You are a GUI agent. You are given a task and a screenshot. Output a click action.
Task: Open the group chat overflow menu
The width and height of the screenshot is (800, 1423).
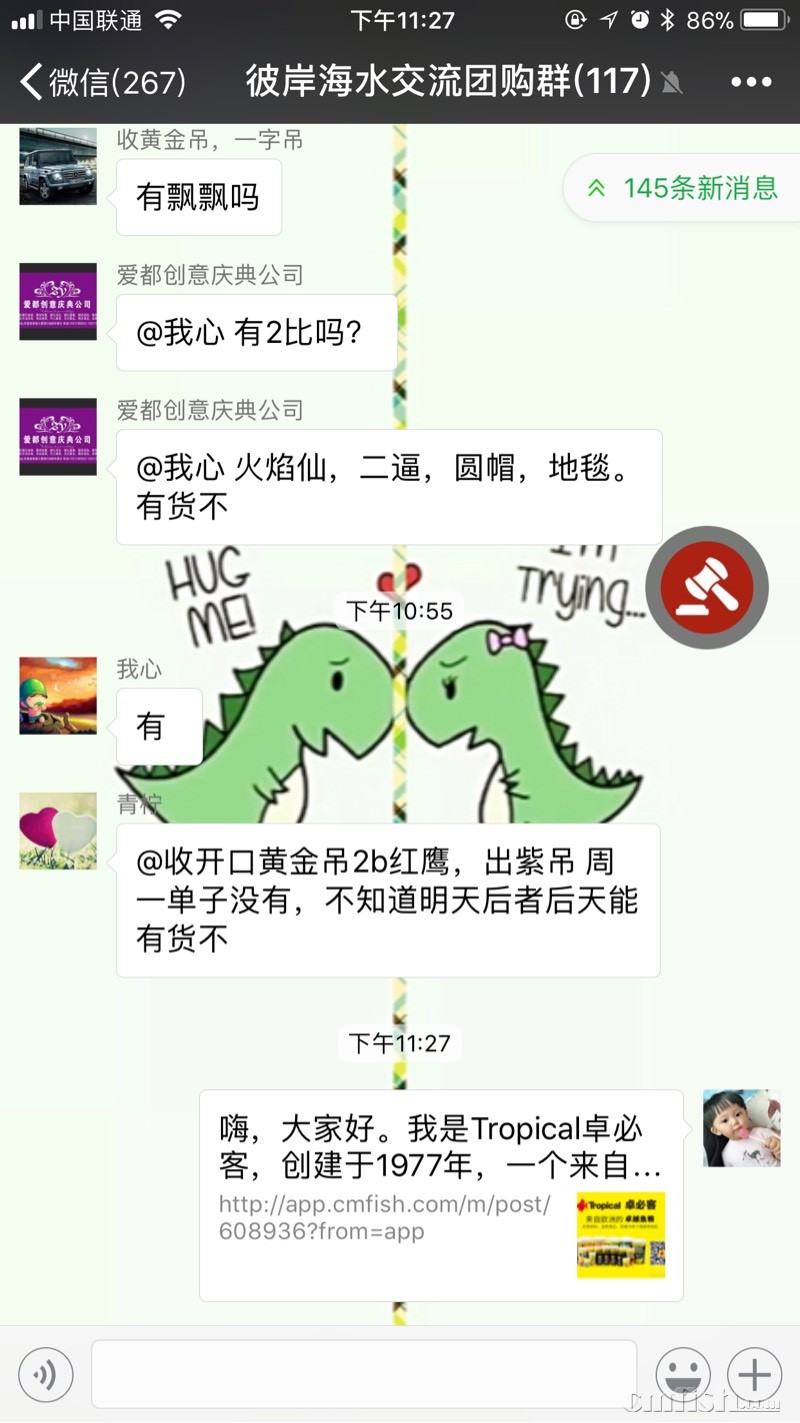pos(751,82)
